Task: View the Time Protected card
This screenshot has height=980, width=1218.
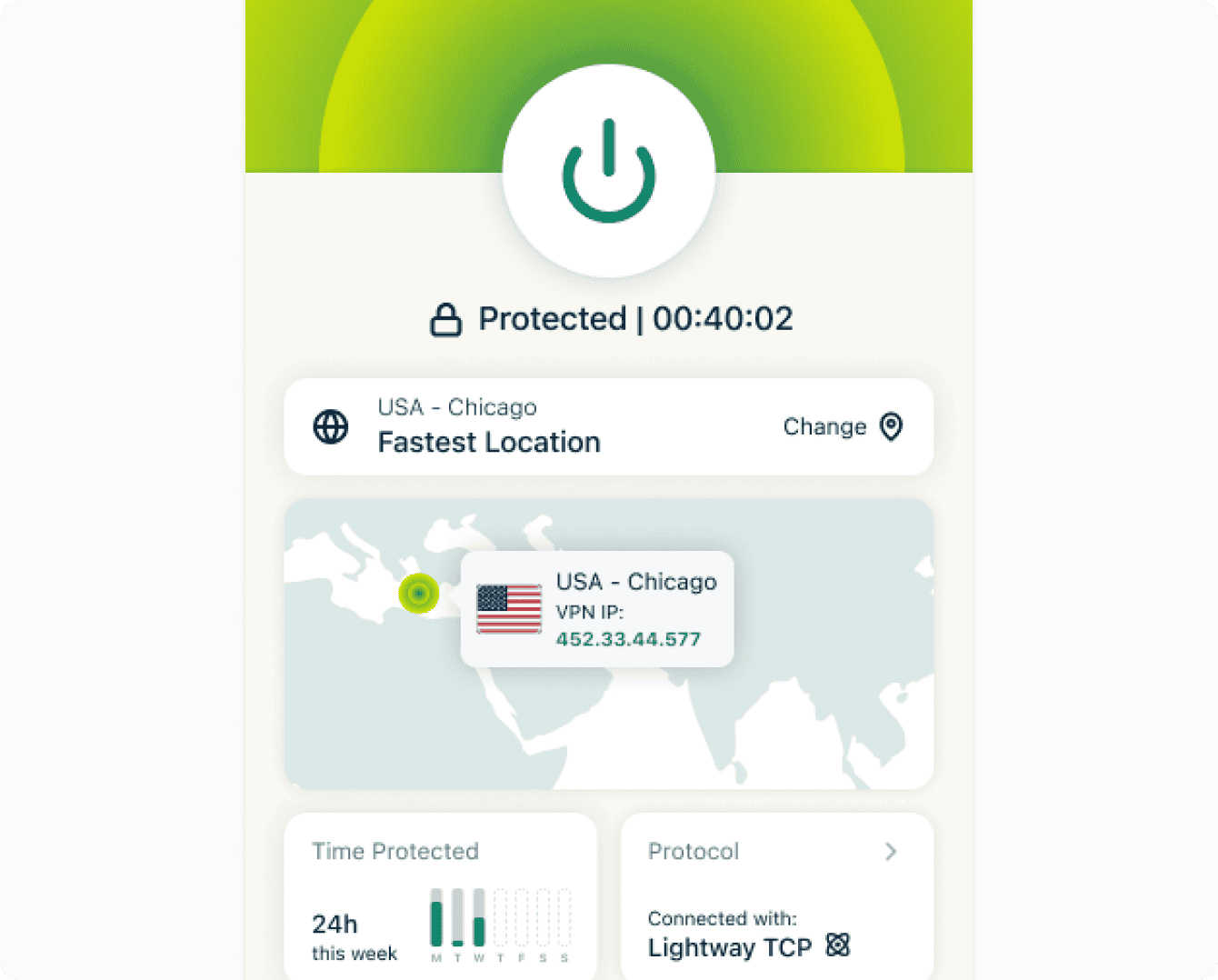Action: click(x=440, y=894)
